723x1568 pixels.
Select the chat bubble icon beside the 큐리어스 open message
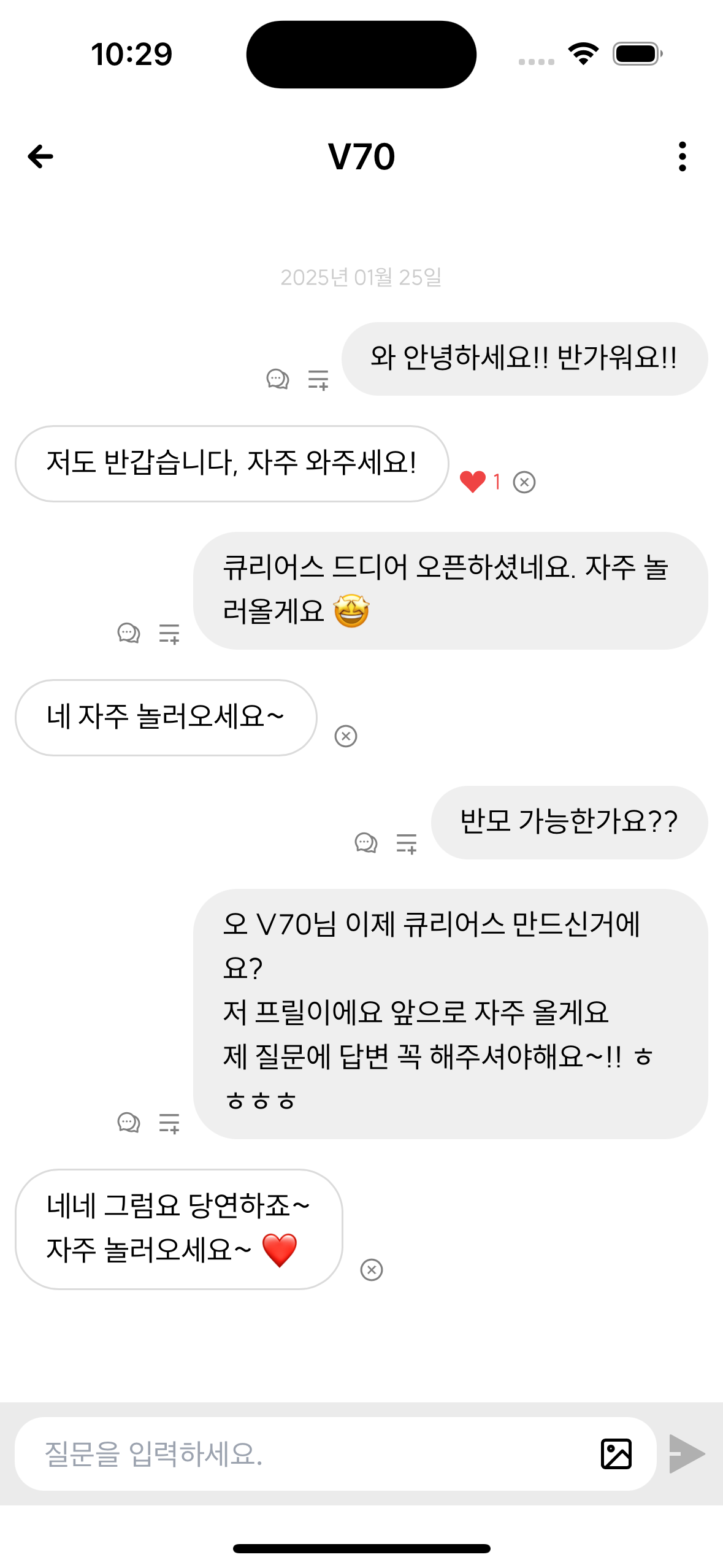click(128, 634)
